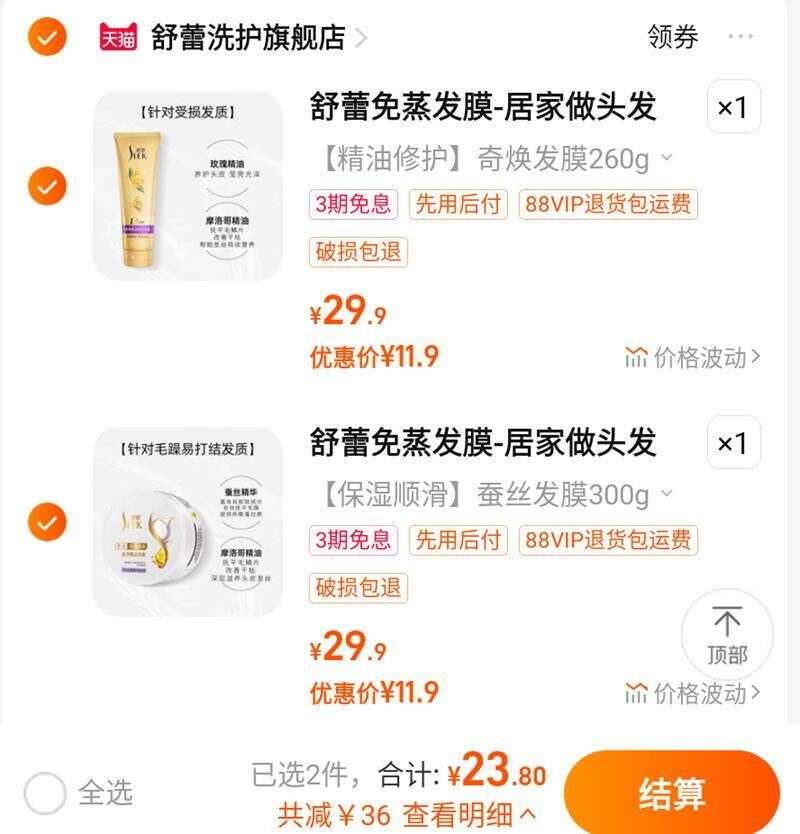Screen dimensions: 800x834
Task: Click the Tmall (天猫) logo icon
Action: [x=117, y=33]
